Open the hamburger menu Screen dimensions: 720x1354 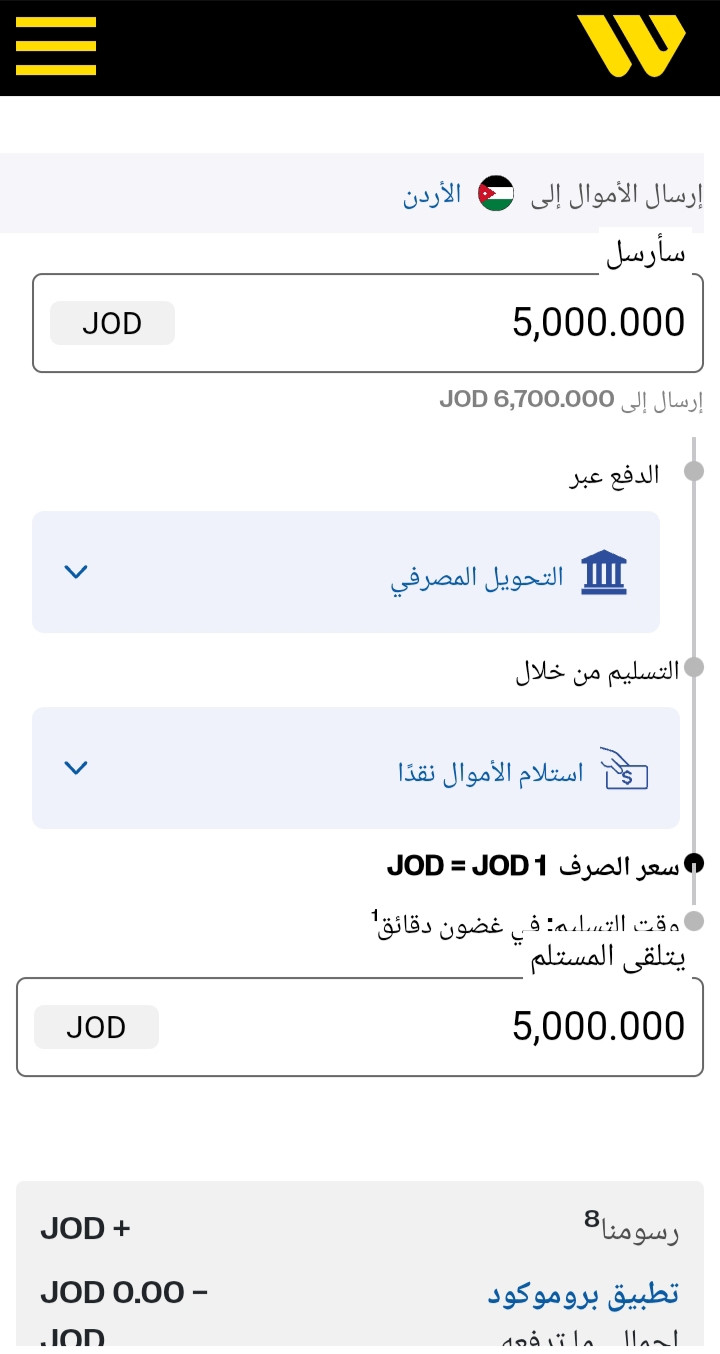[x=56, y=46]
